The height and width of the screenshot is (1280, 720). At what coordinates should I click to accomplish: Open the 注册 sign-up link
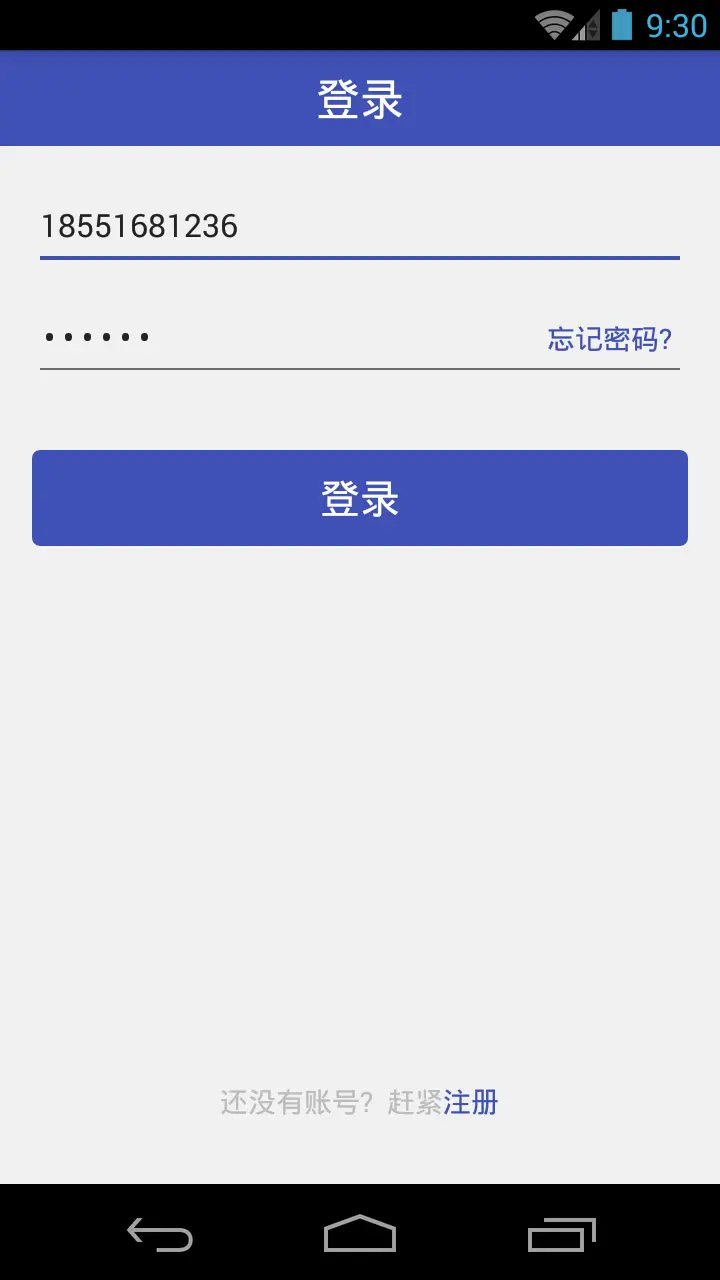click(470, 1103)
